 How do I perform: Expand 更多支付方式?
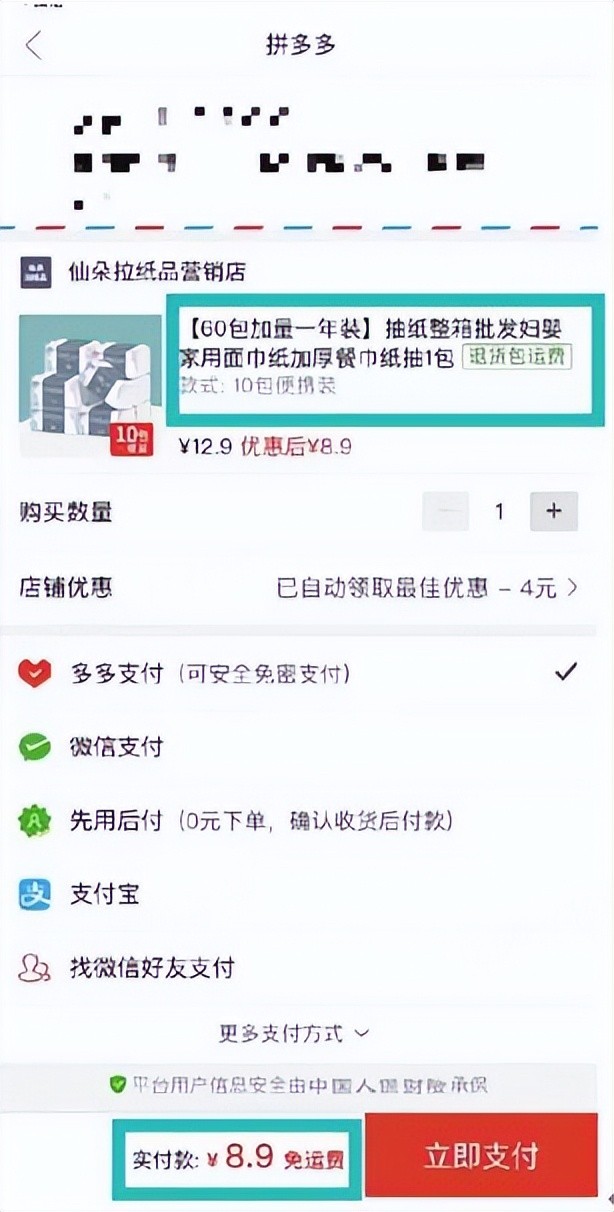point(294,1032)
